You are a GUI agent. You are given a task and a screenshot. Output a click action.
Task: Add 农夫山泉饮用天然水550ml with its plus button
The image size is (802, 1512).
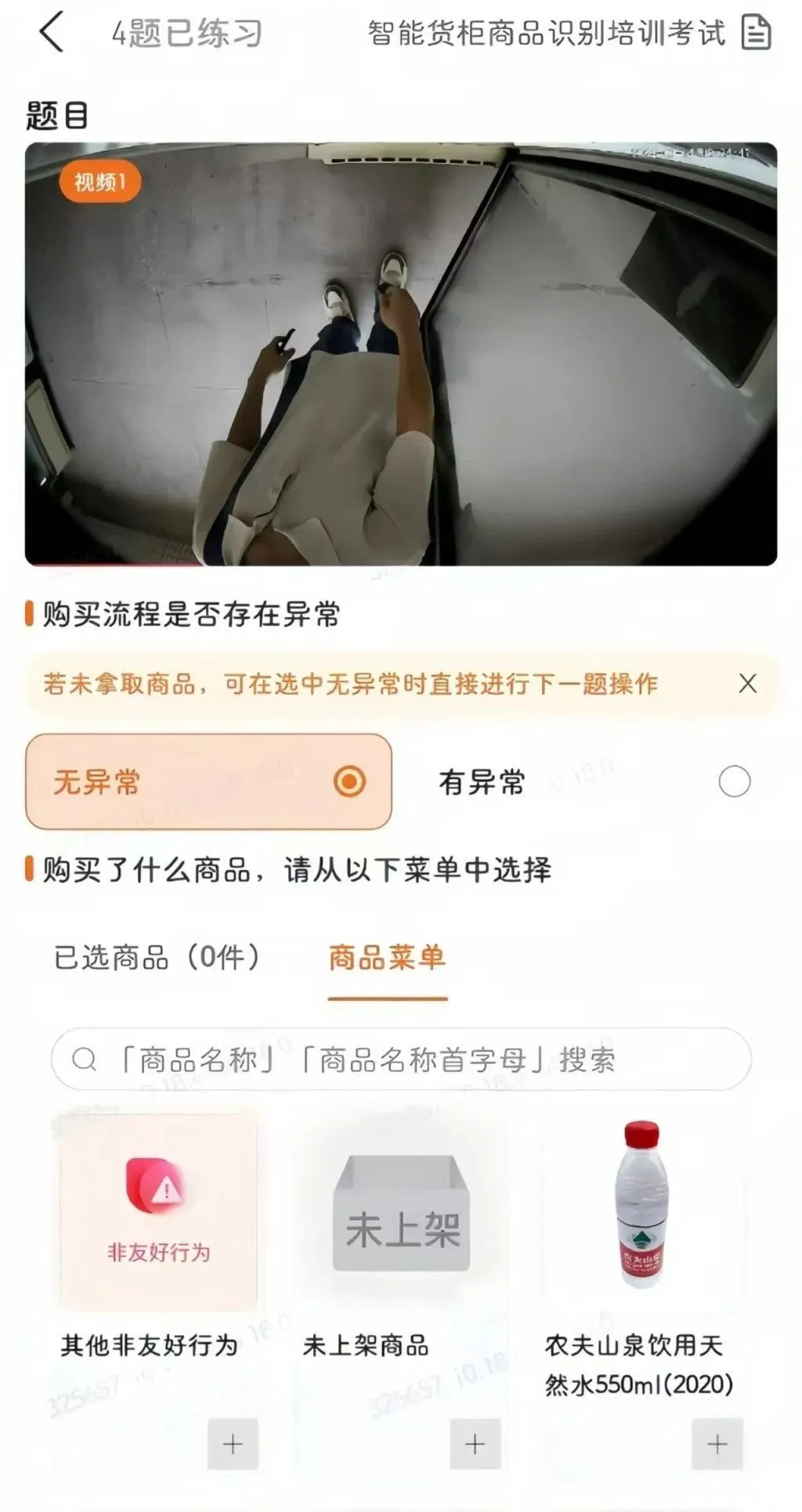coord(717,1443)
